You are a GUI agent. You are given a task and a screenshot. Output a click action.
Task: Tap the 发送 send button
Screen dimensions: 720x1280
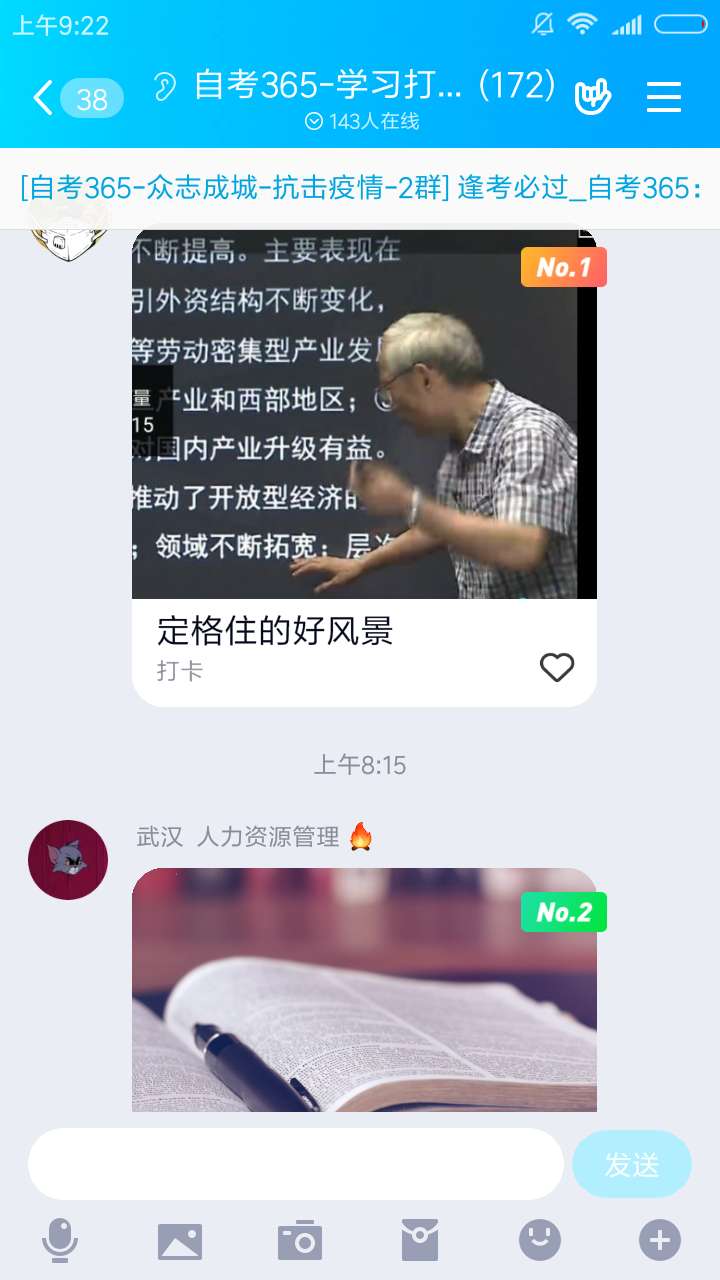click(x=631, y=1164)
